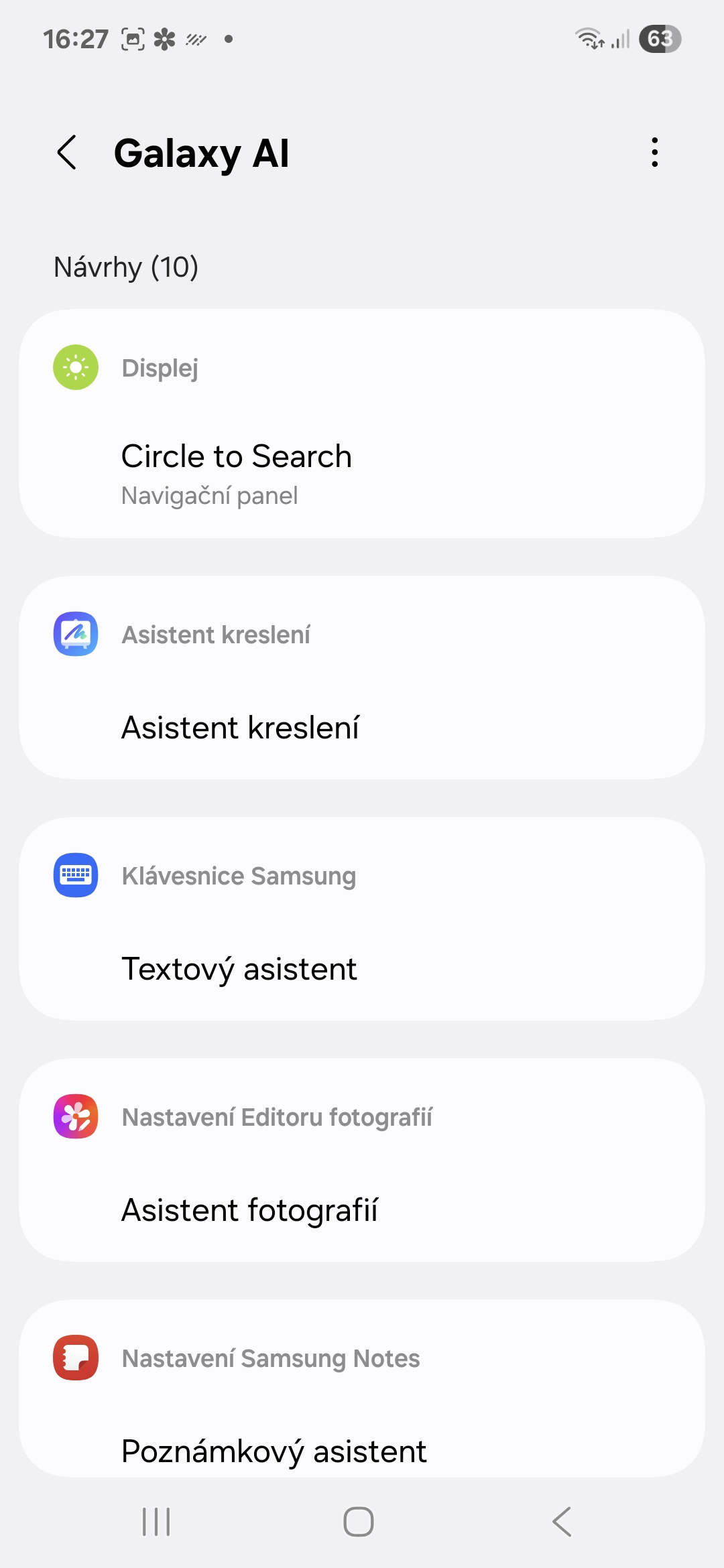Tap the Recents button in navigation bar

coord(156,1520)
